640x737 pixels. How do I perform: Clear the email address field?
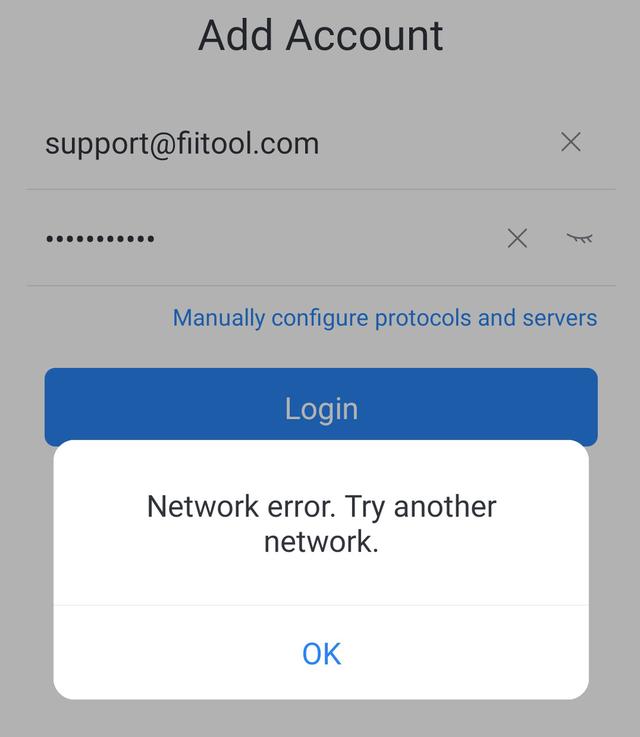(x=571, y=142)
